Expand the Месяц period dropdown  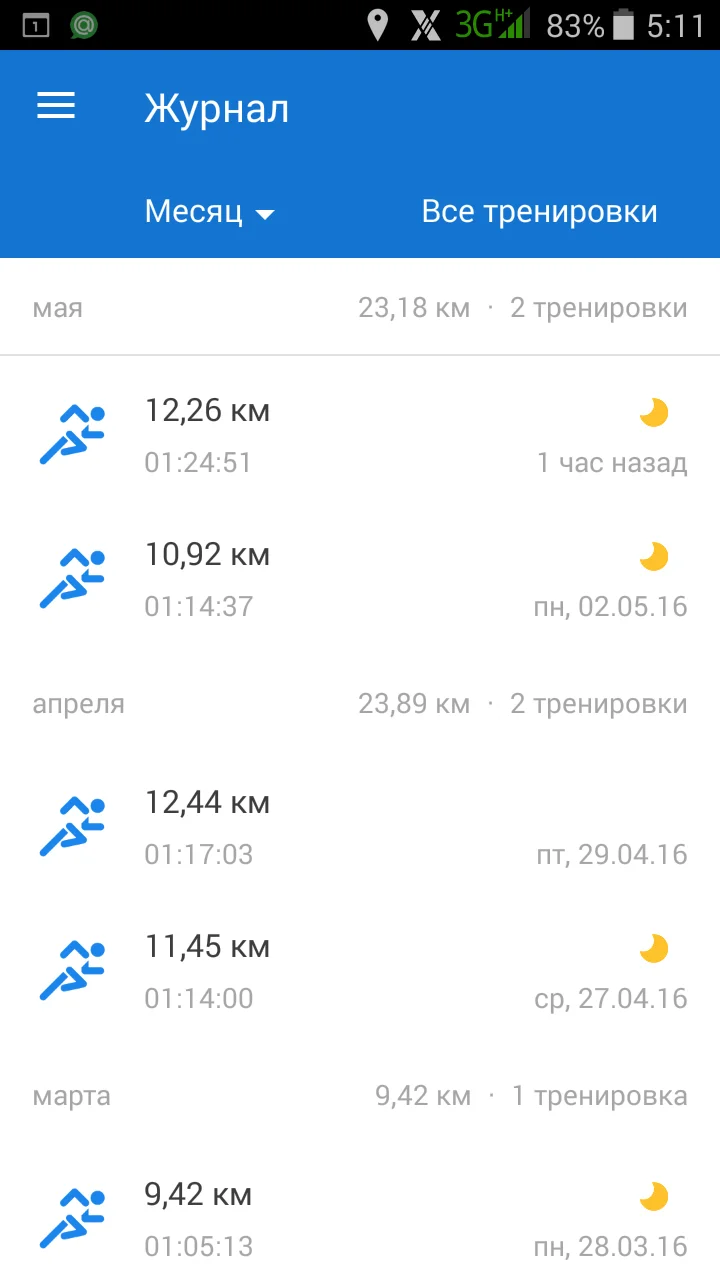(x=209, y=212)
